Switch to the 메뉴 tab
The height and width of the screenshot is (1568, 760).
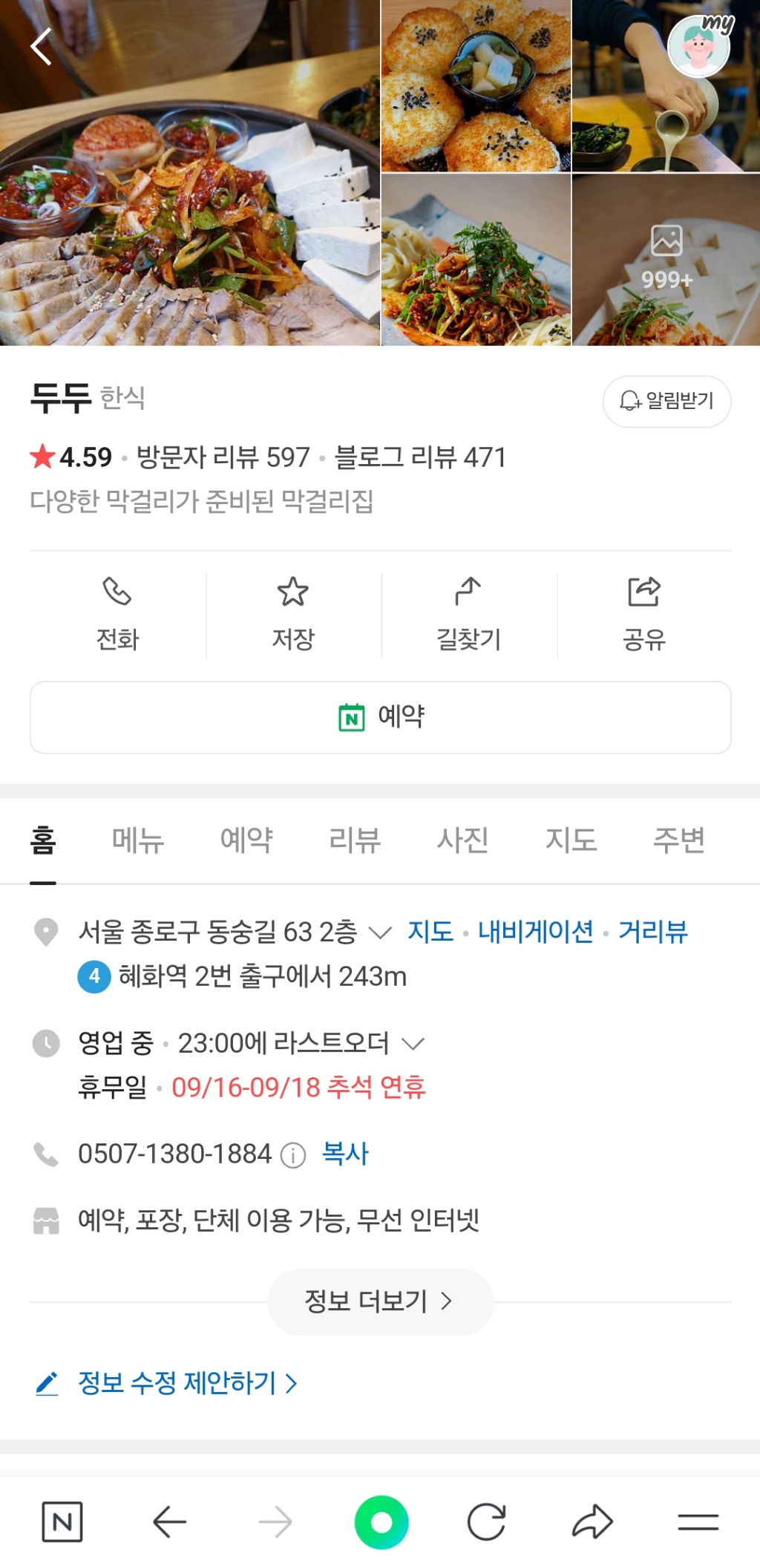[x=138, y=840]
